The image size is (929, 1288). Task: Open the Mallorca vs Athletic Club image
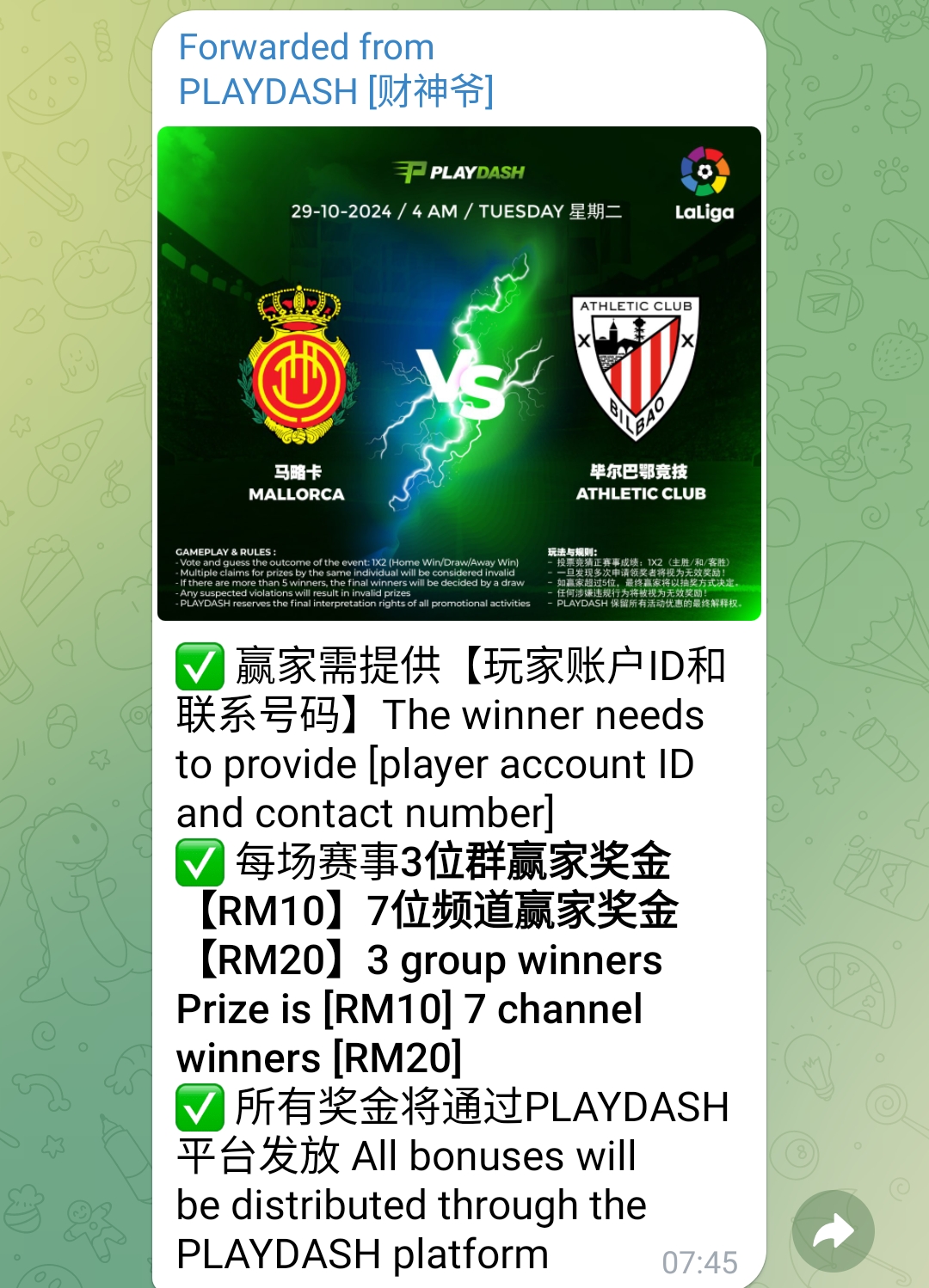(459, 373)
